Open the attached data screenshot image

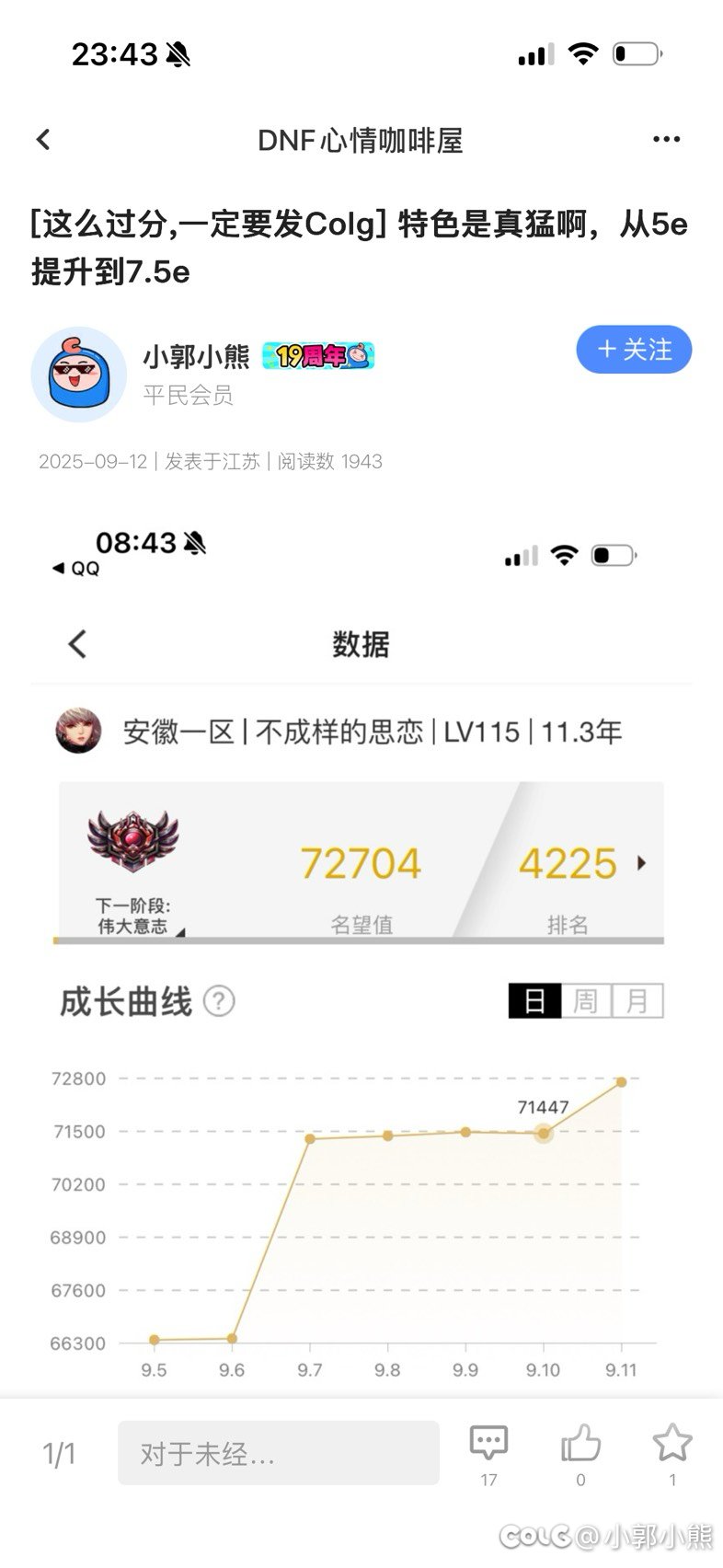(361, 948)
